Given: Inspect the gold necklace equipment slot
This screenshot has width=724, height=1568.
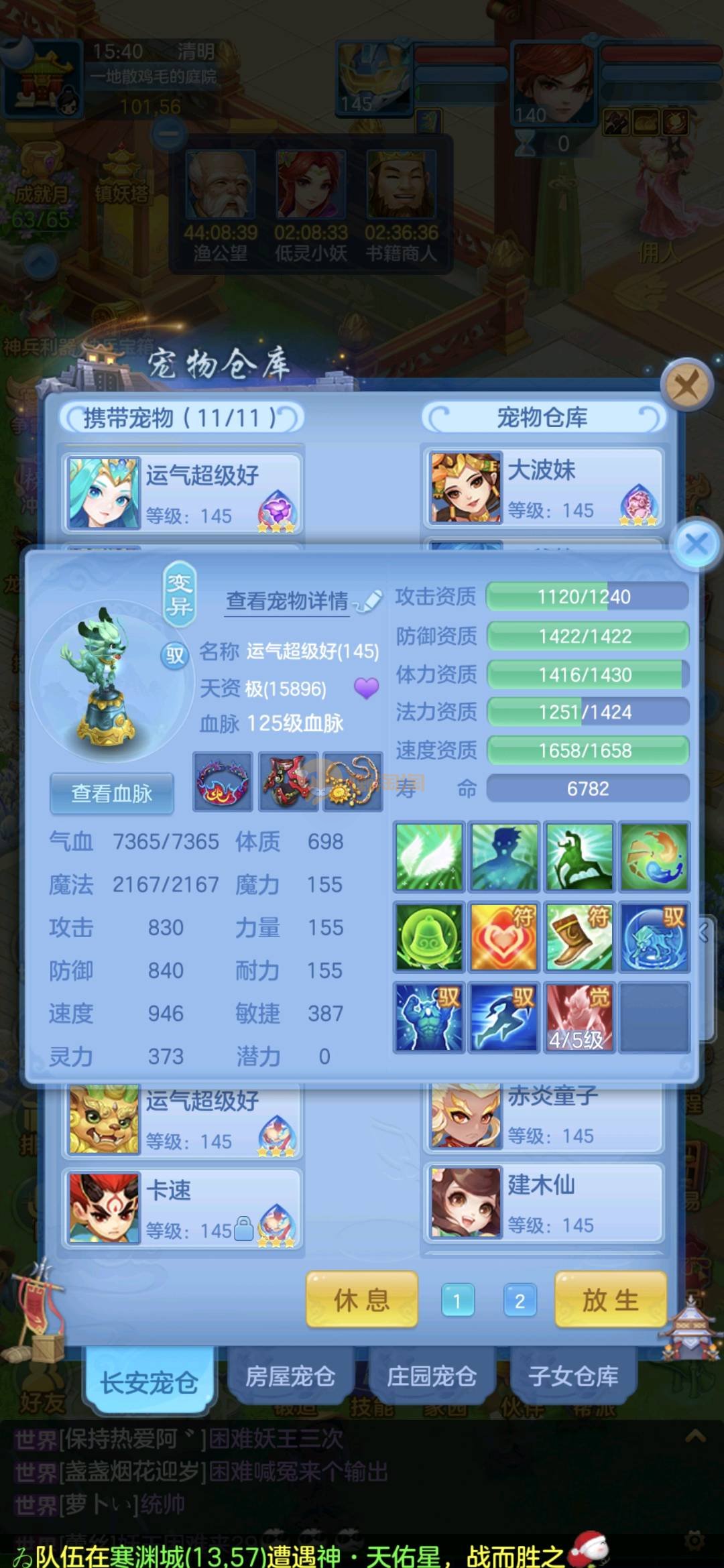Looking at the screenshot, I should 351,782.
